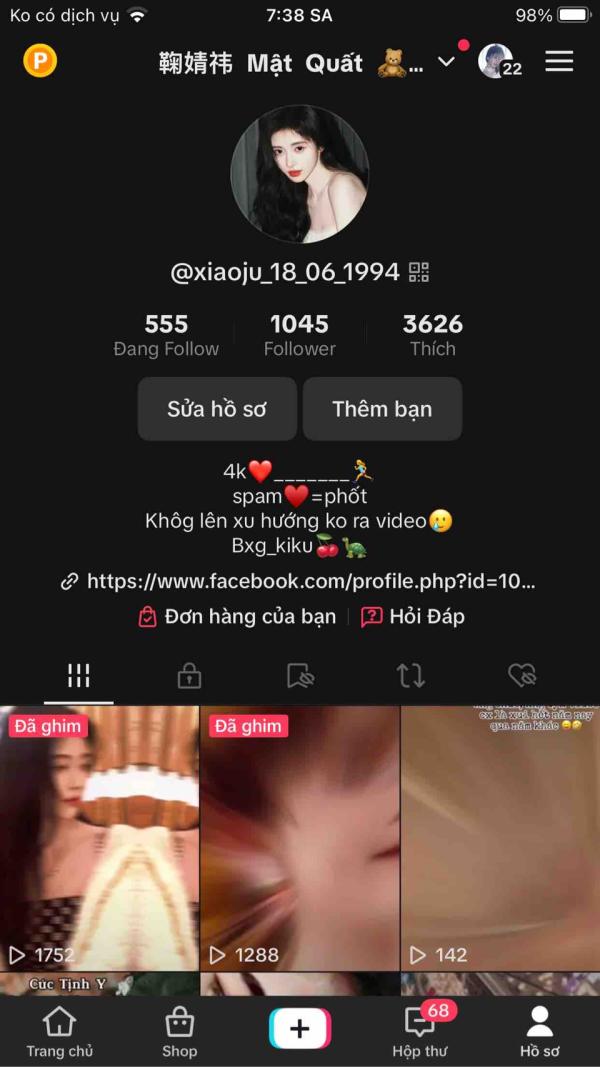600x1067 pixels.
Task: View the 555 Đang Follow list
Action: pos(166,335)
